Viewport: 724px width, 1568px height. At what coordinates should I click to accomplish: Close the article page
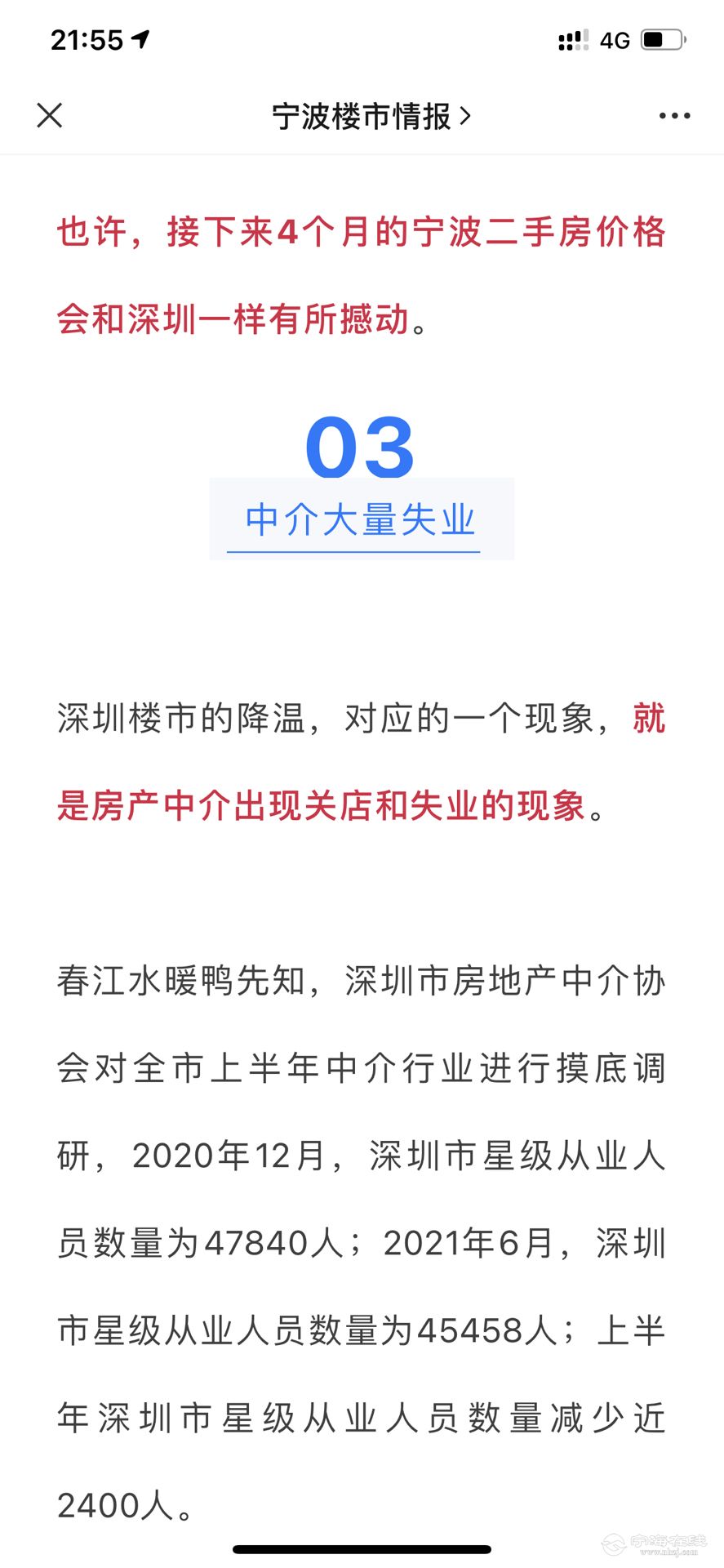tap(50, 116)
